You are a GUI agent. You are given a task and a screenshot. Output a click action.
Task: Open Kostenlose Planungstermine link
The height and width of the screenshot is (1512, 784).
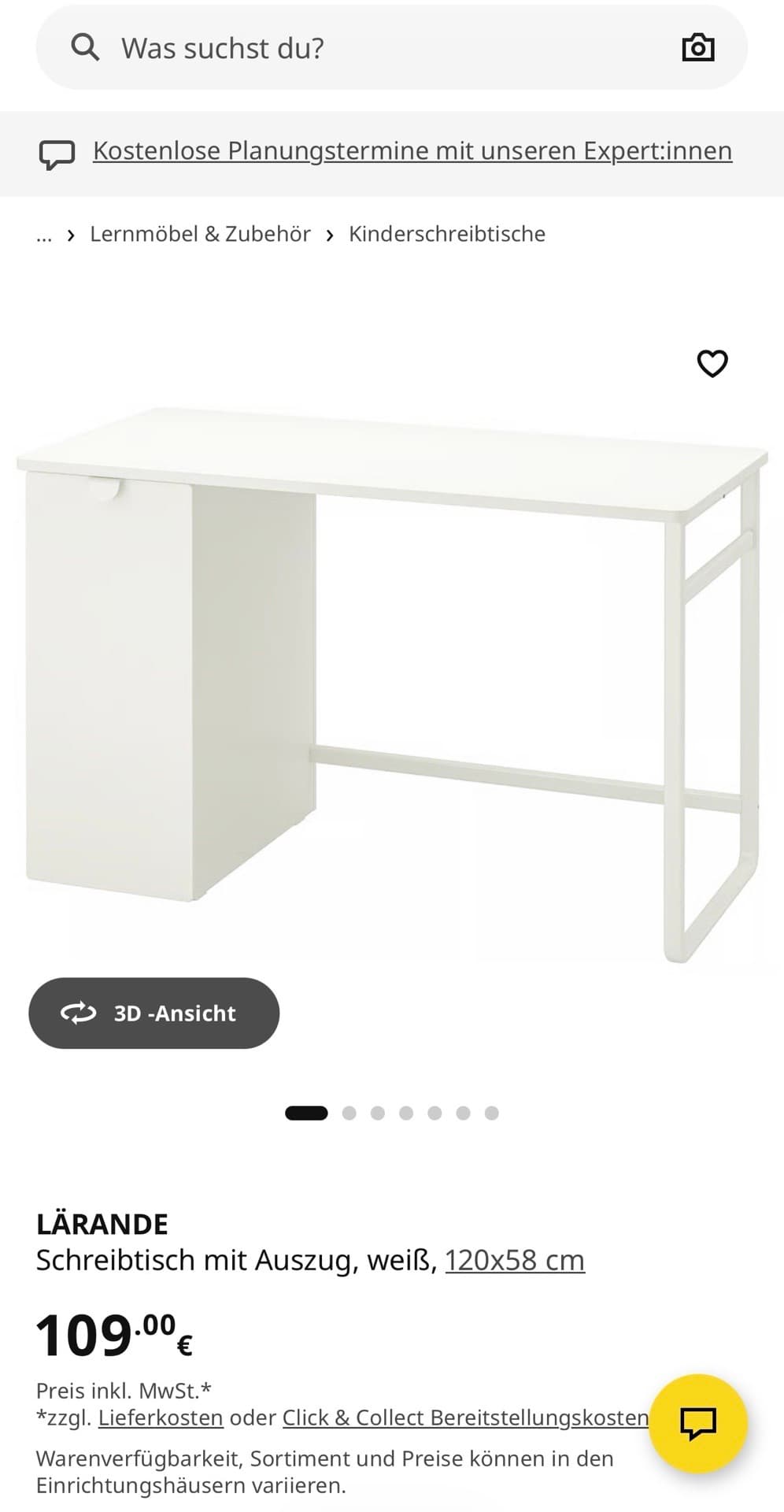click(412, 150)
